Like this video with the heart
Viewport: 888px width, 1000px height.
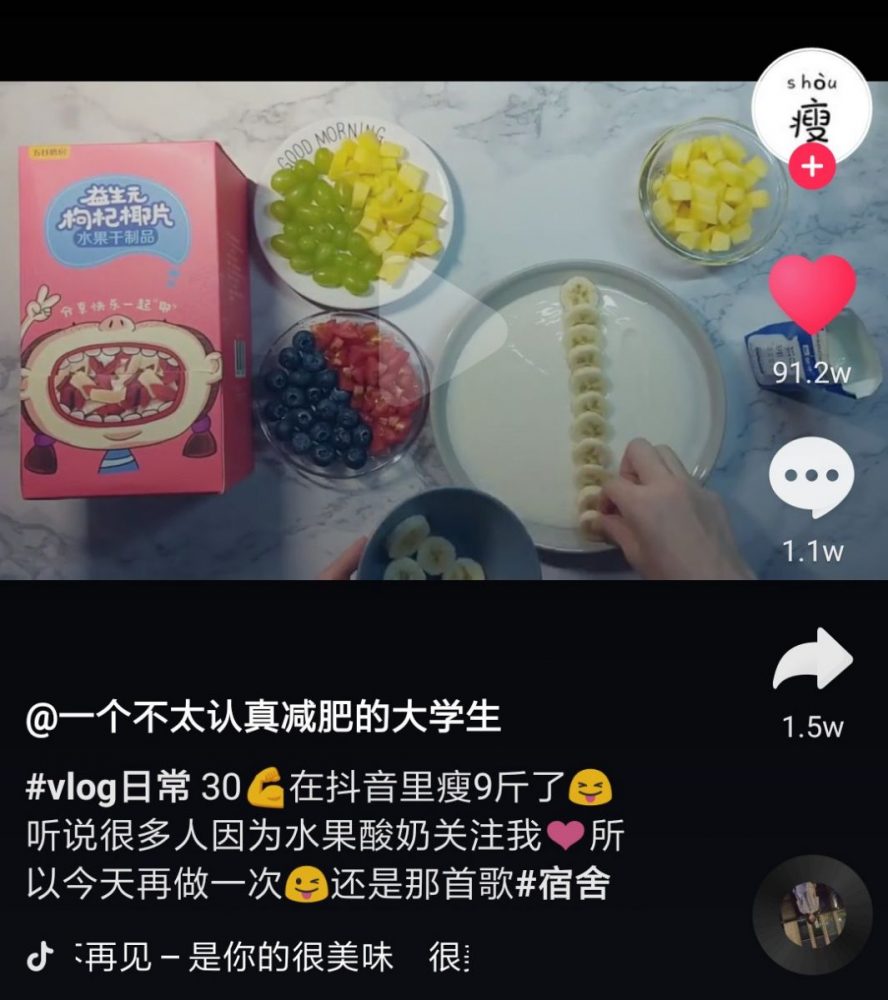pos(811,294)
